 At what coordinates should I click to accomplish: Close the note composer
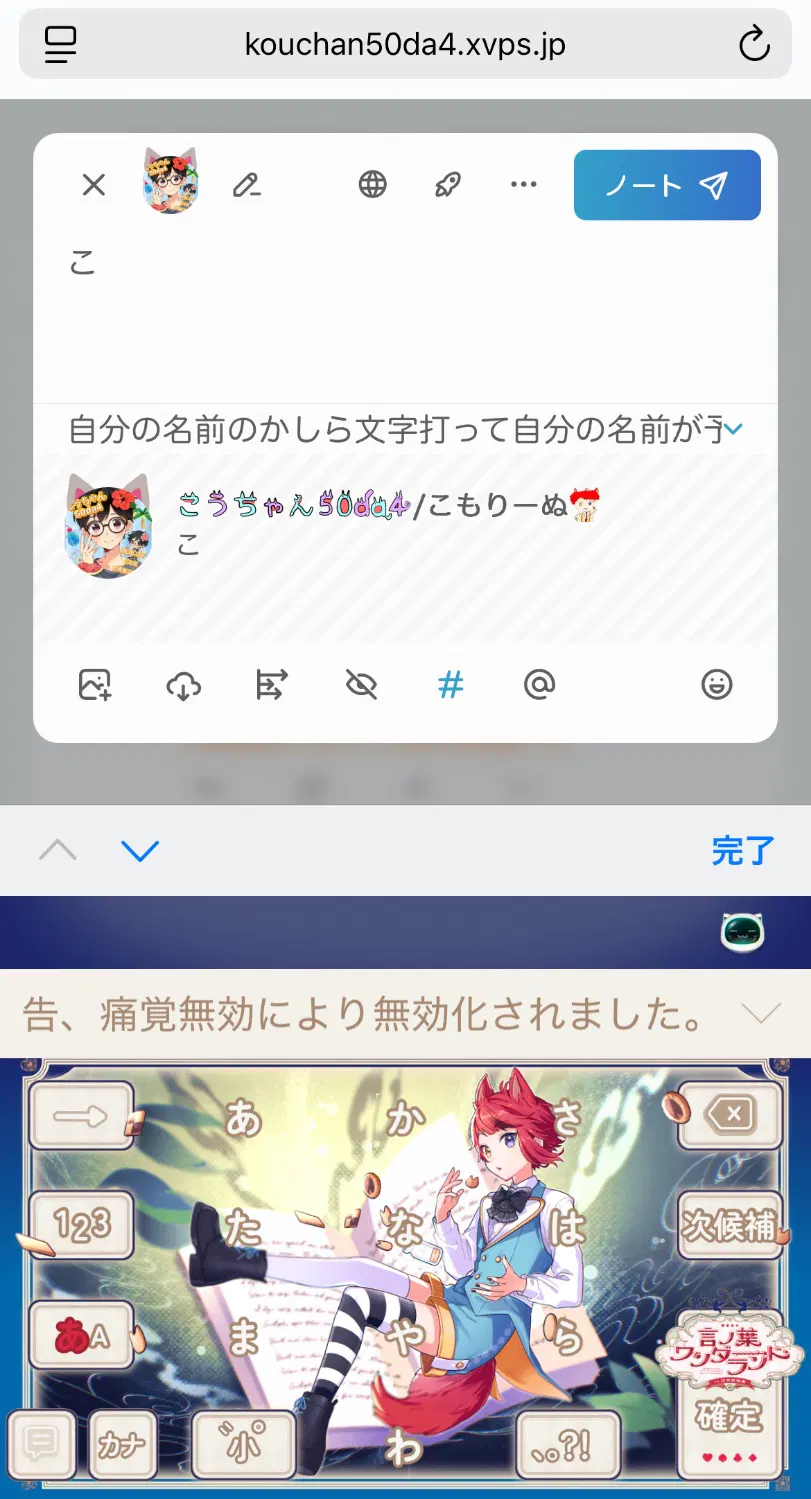click(x=94, y=185)
